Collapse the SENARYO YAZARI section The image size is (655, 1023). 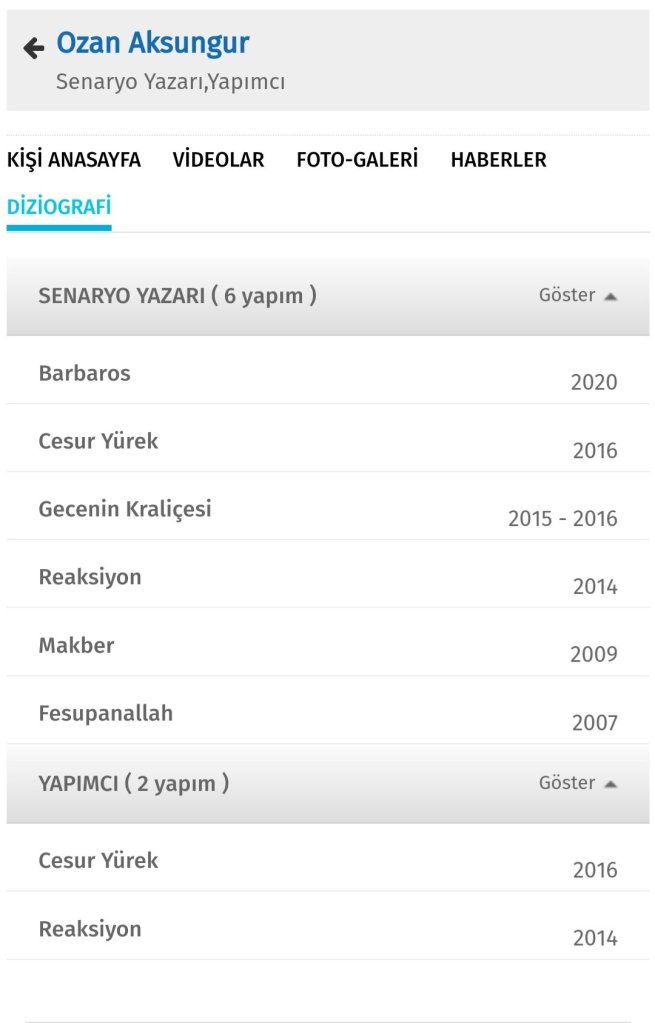point(578,296)
